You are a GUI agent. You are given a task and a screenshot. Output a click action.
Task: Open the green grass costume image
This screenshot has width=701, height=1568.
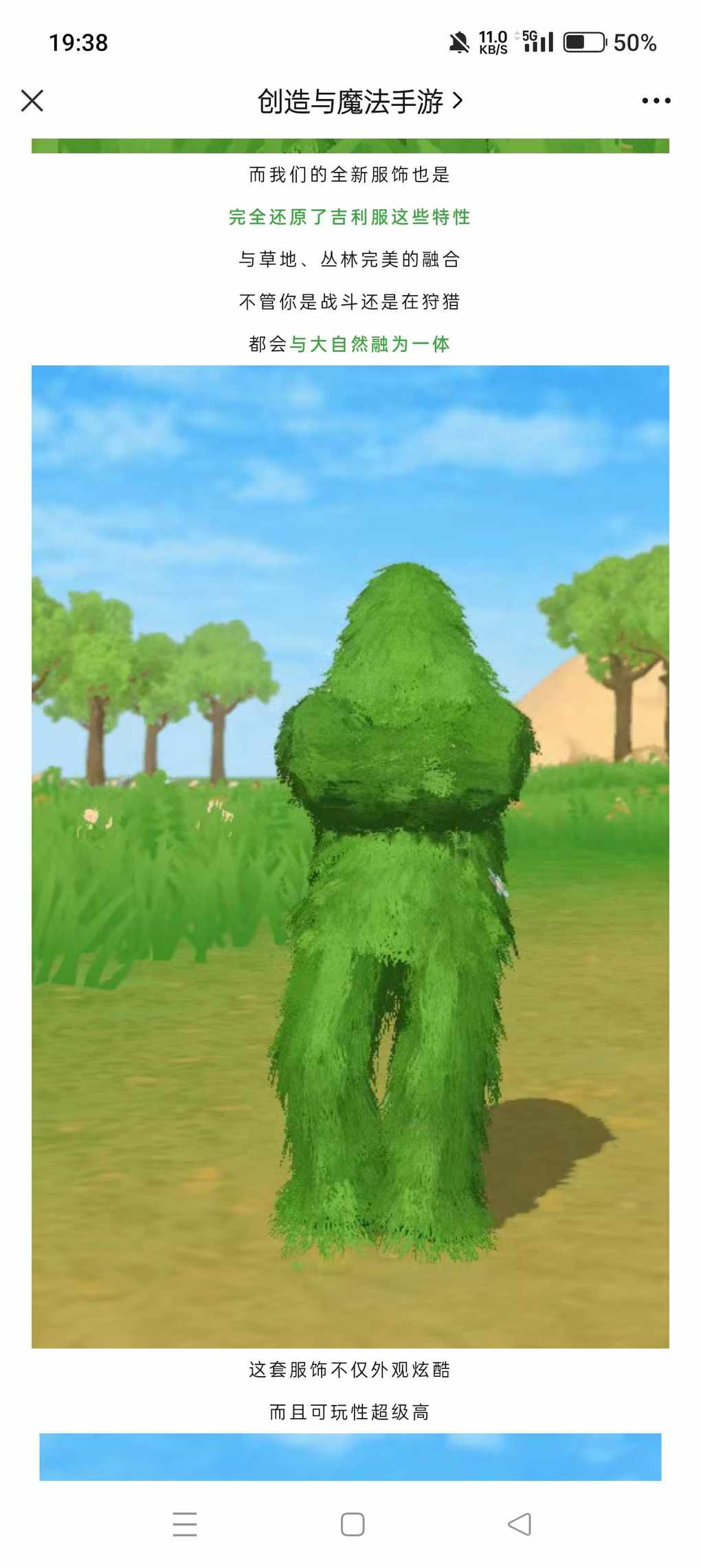(x=350, y=856)
